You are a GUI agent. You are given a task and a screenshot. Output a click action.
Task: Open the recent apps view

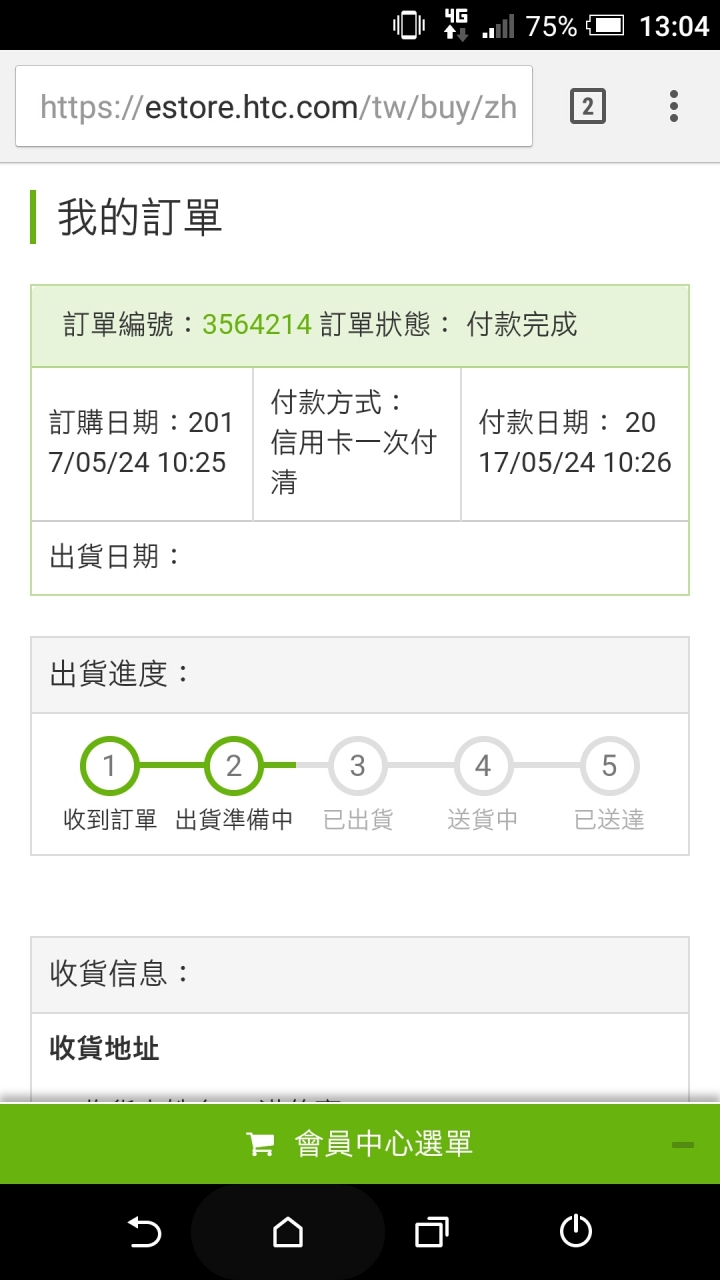(432, 1232)
